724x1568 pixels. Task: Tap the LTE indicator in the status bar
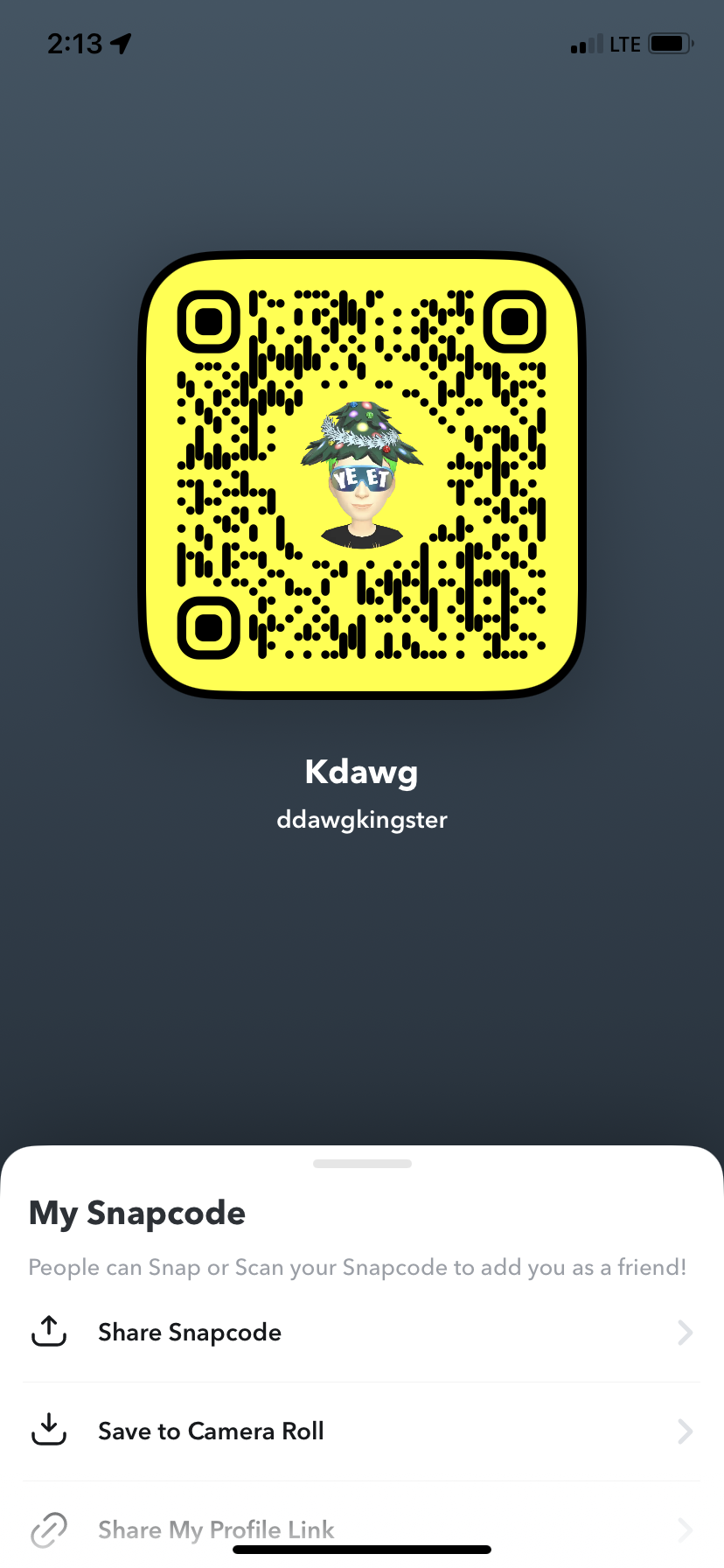(x=624, y=43)
